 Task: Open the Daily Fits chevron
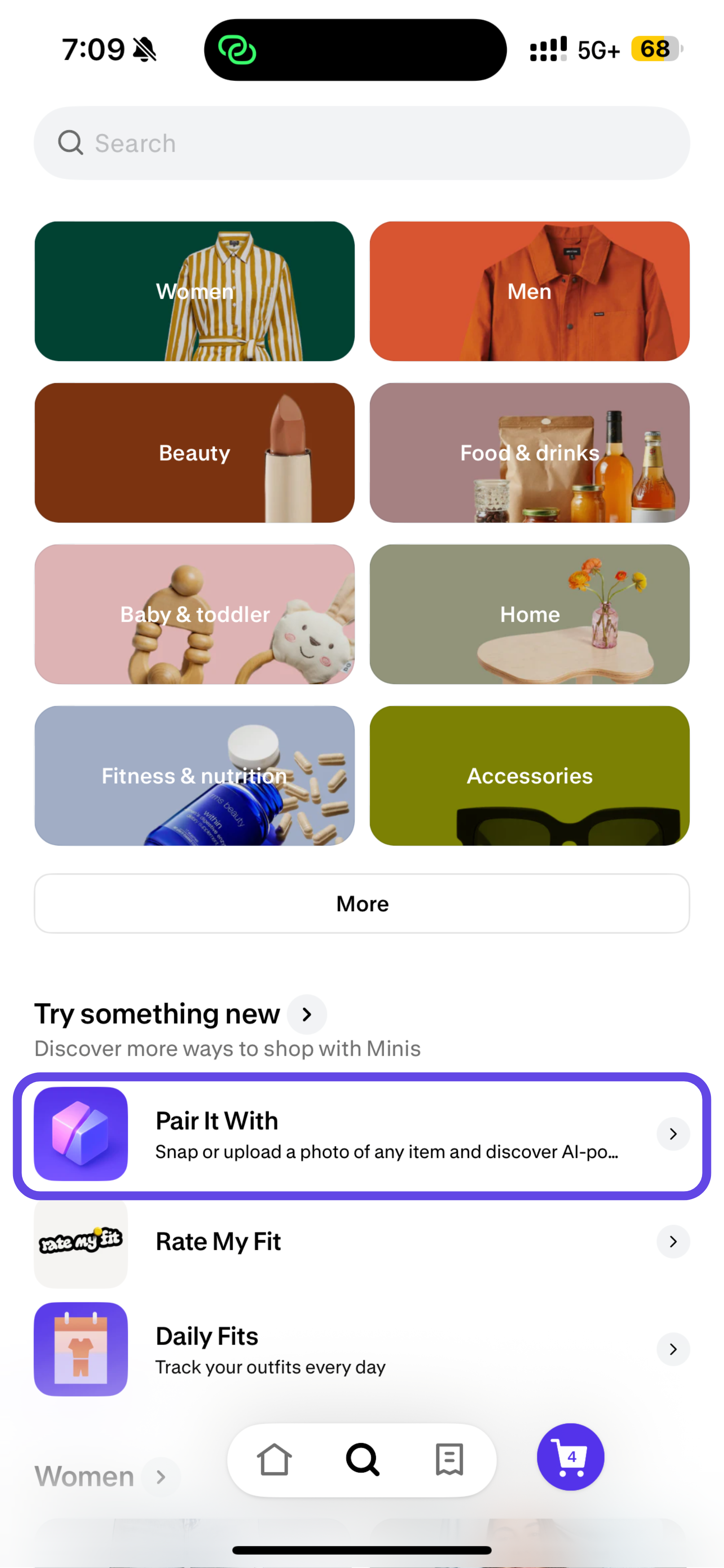672,1350
